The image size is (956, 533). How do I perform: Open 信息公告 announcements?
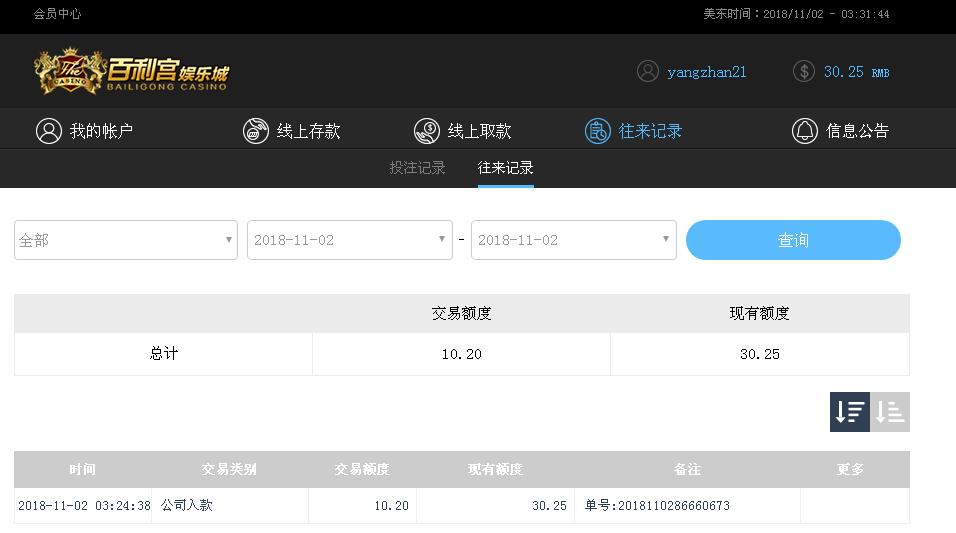coord(840,131)
